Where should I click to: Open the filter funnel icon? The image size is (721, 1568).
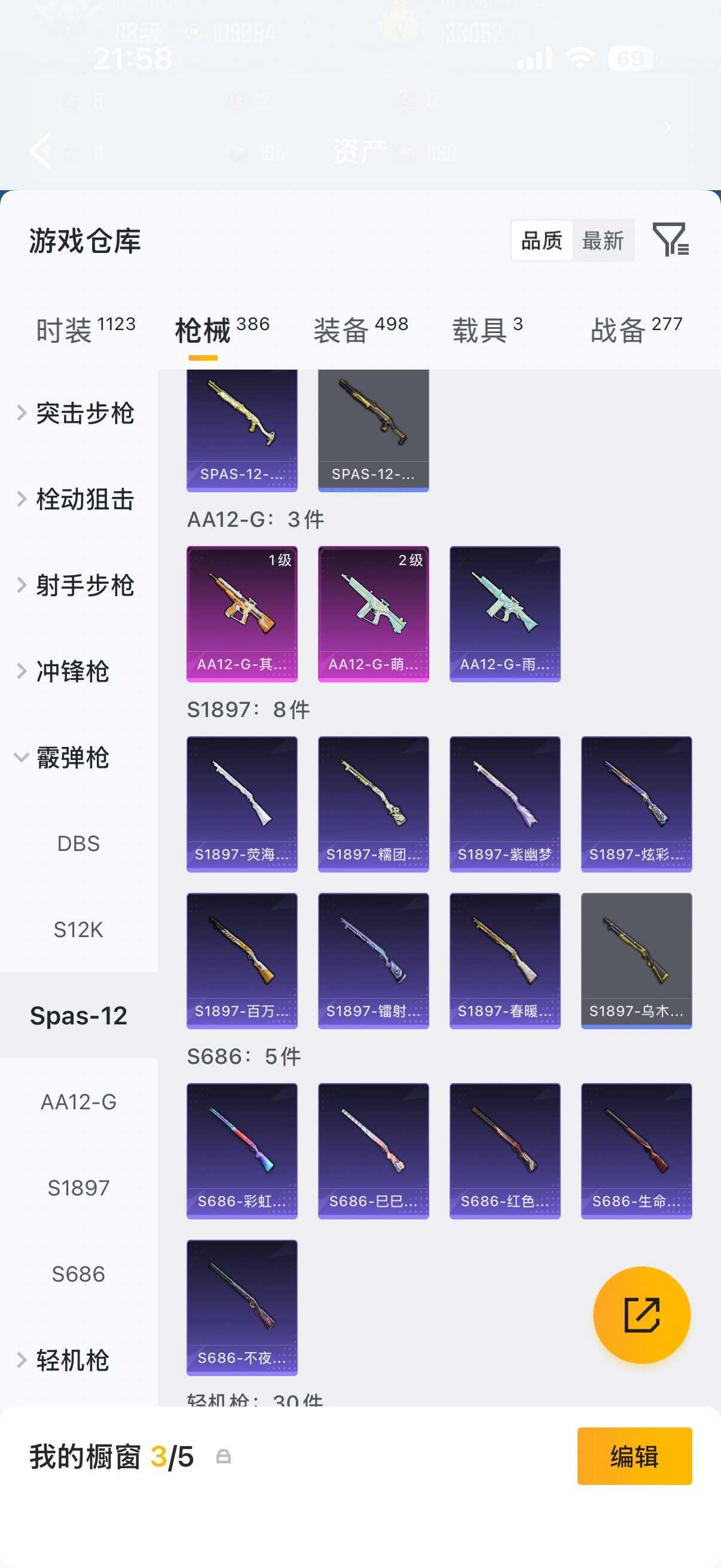pyautogui.click(x=671, y=239)
